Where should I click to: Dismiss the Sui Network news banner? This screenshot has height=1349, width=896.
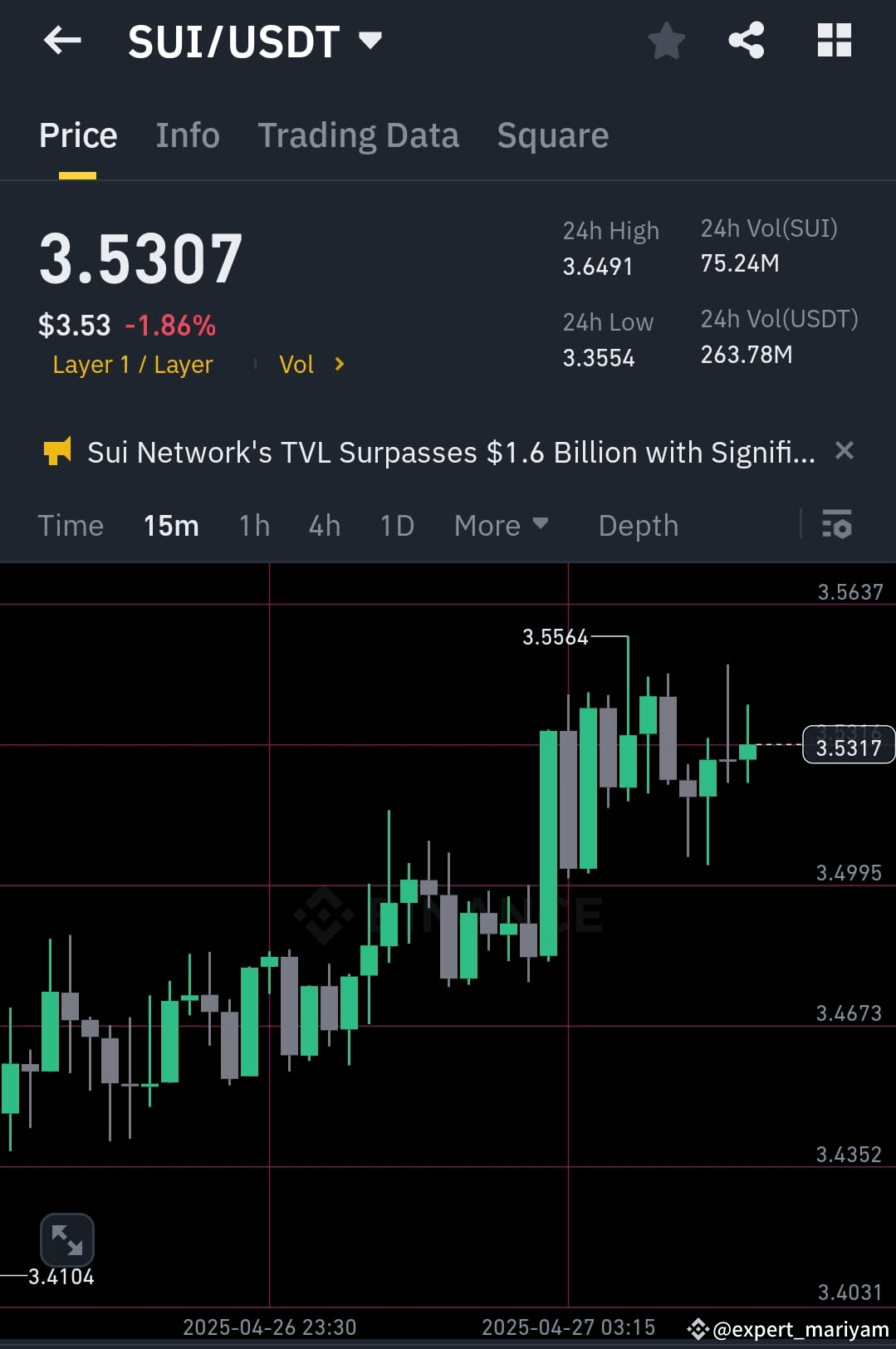coord(845,451)
